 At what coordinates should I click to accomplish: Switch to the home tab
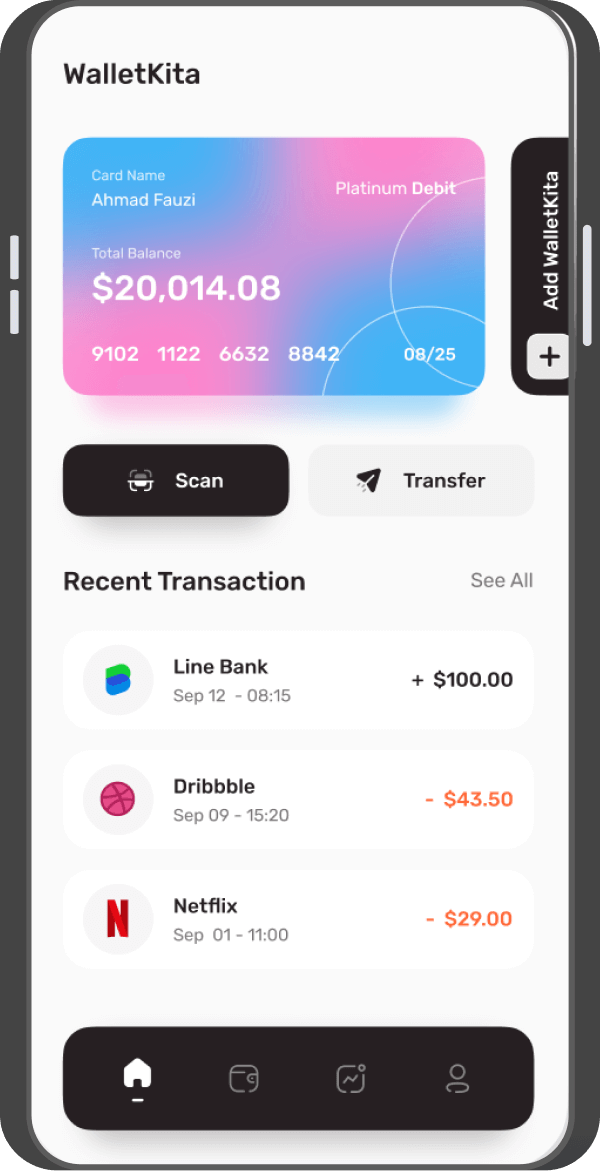click(x=137, y=1077)
